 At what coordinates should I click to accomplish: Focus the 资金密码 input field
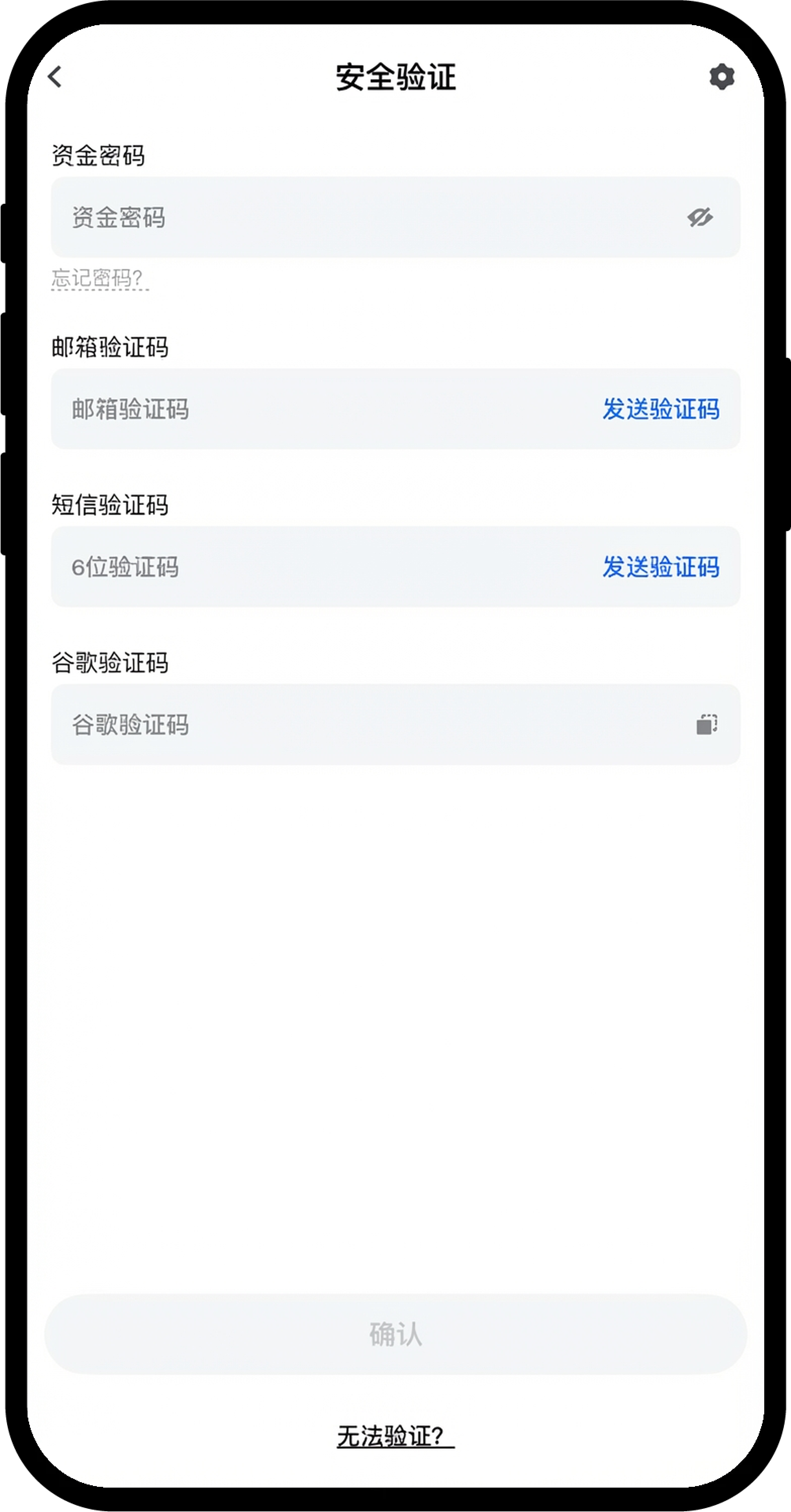point(352,217)
